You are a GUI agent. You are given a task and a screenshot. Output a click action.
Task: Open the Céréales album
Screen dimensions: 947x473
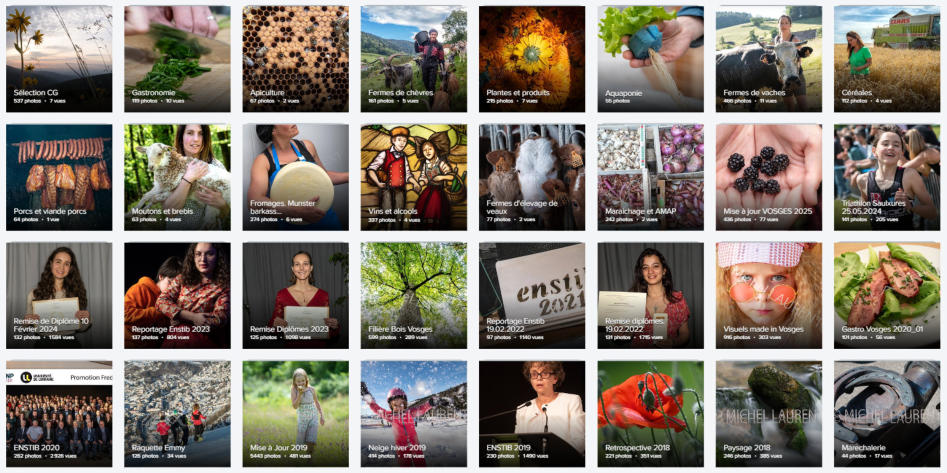tap(886, 58)
